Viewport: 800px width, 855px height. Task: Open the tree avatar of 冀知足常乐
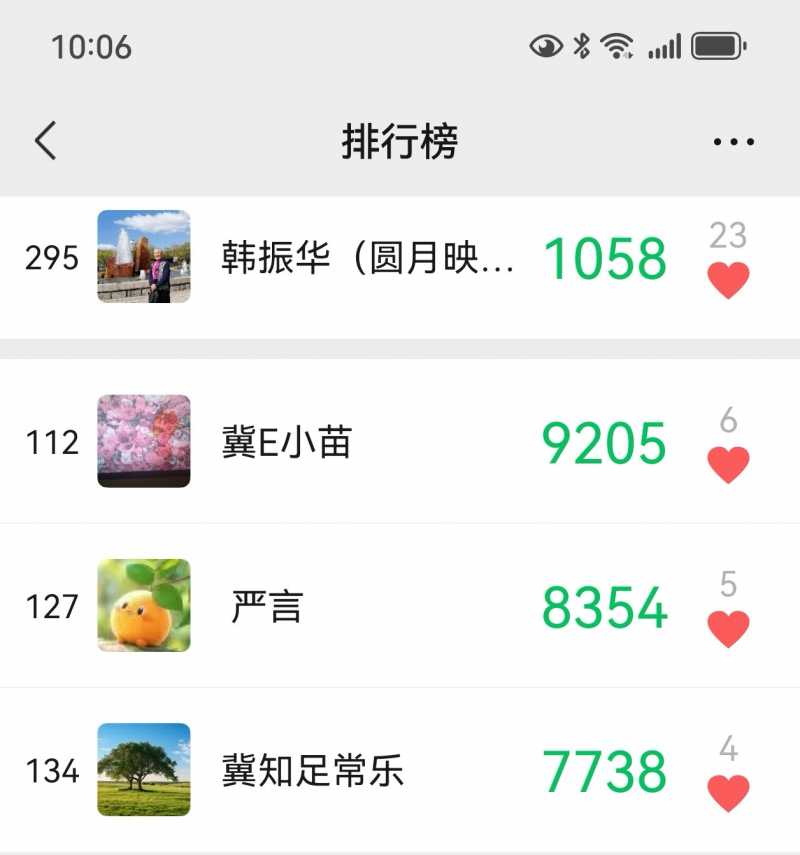coord(145,770)
